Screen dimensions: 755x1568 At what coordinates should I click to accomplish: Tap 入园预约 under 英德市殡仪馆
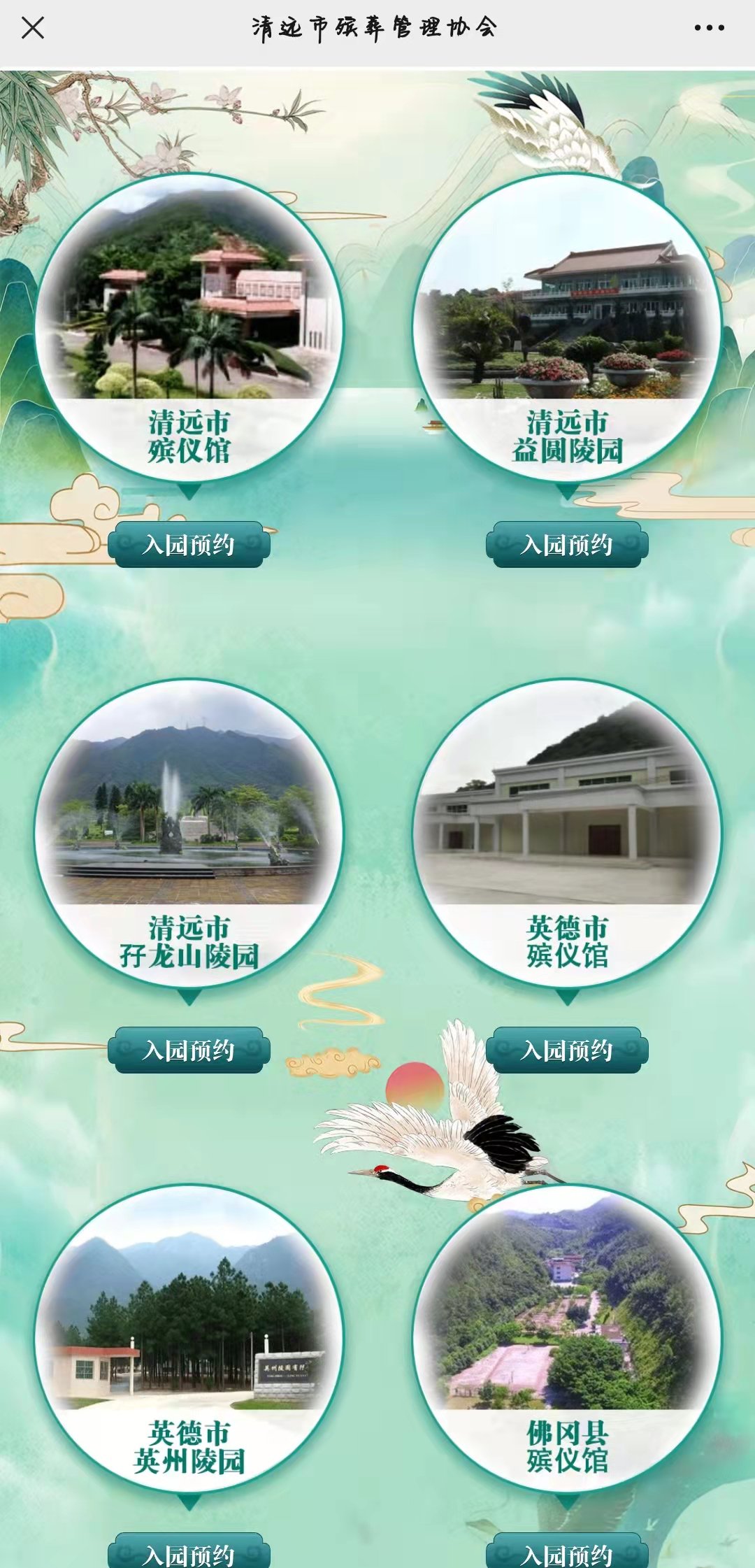pyautogui.click(x=567, y=1050)
